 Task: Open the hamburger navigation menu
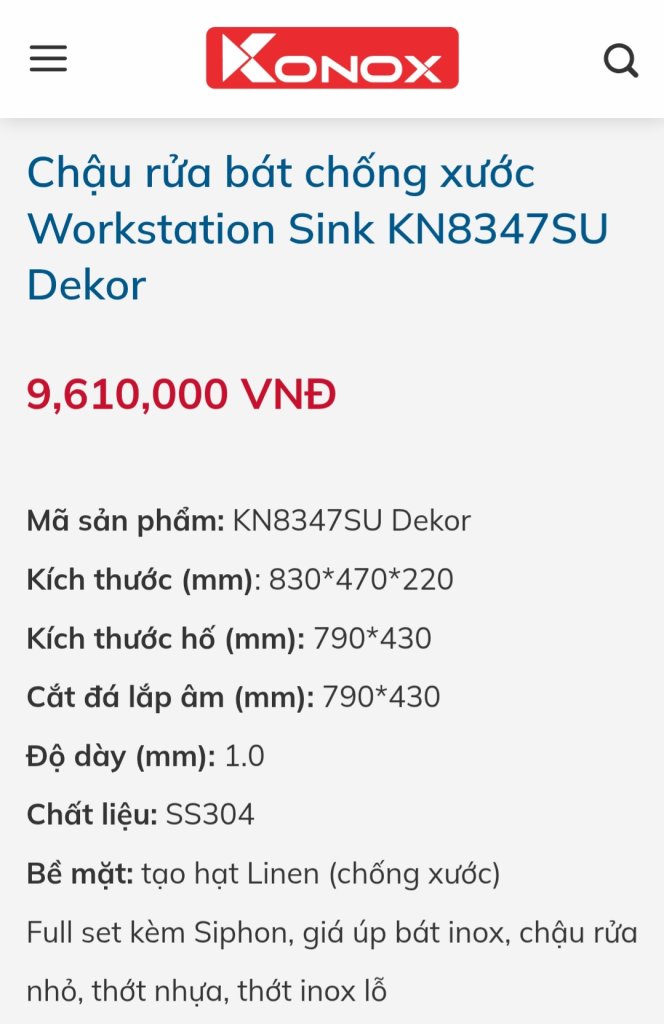[48, 59]
